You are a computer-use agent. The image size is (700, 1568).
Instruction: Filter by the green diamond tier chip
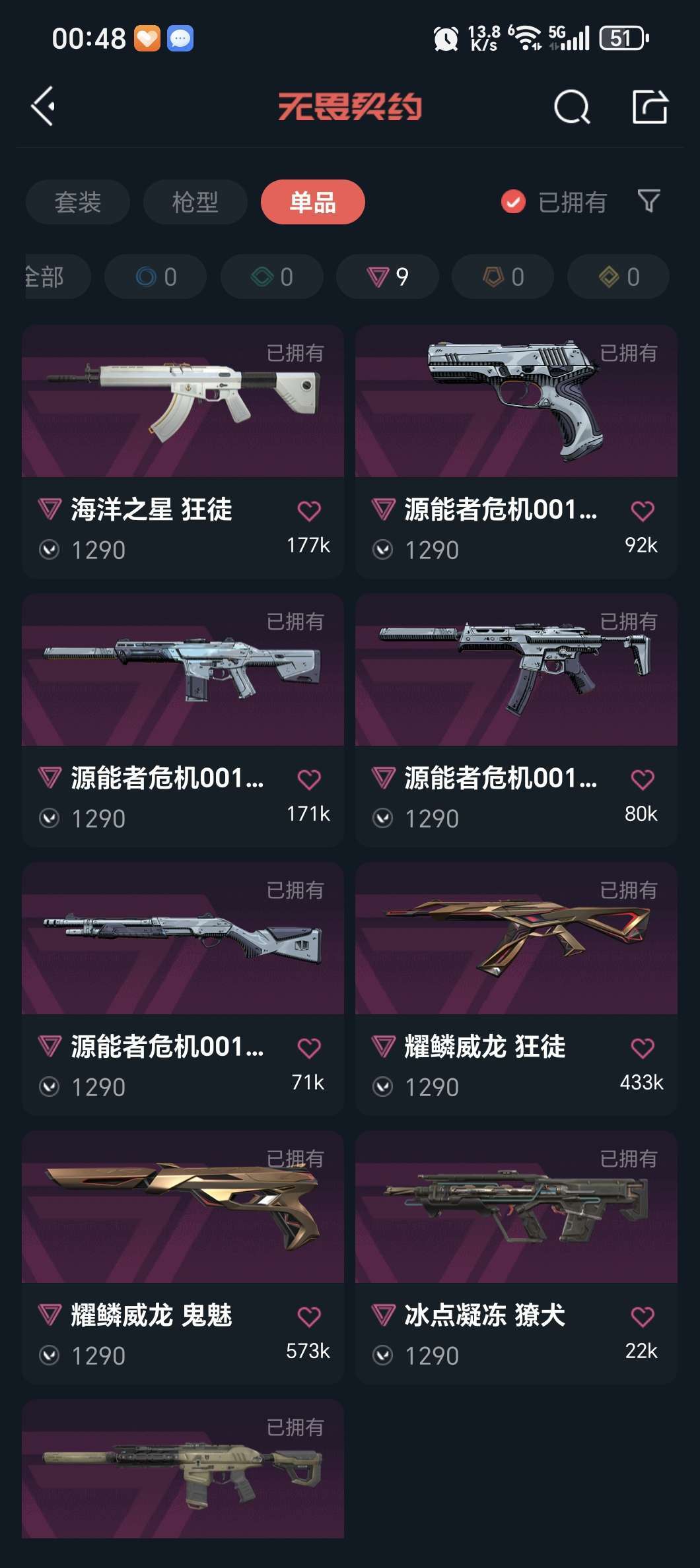272,277
